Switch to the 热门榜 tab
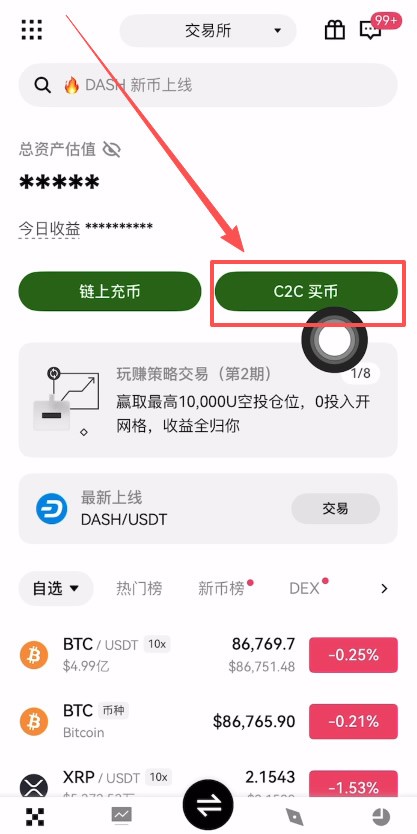Screen dimensions: 417x834 [x=139, y=588]
